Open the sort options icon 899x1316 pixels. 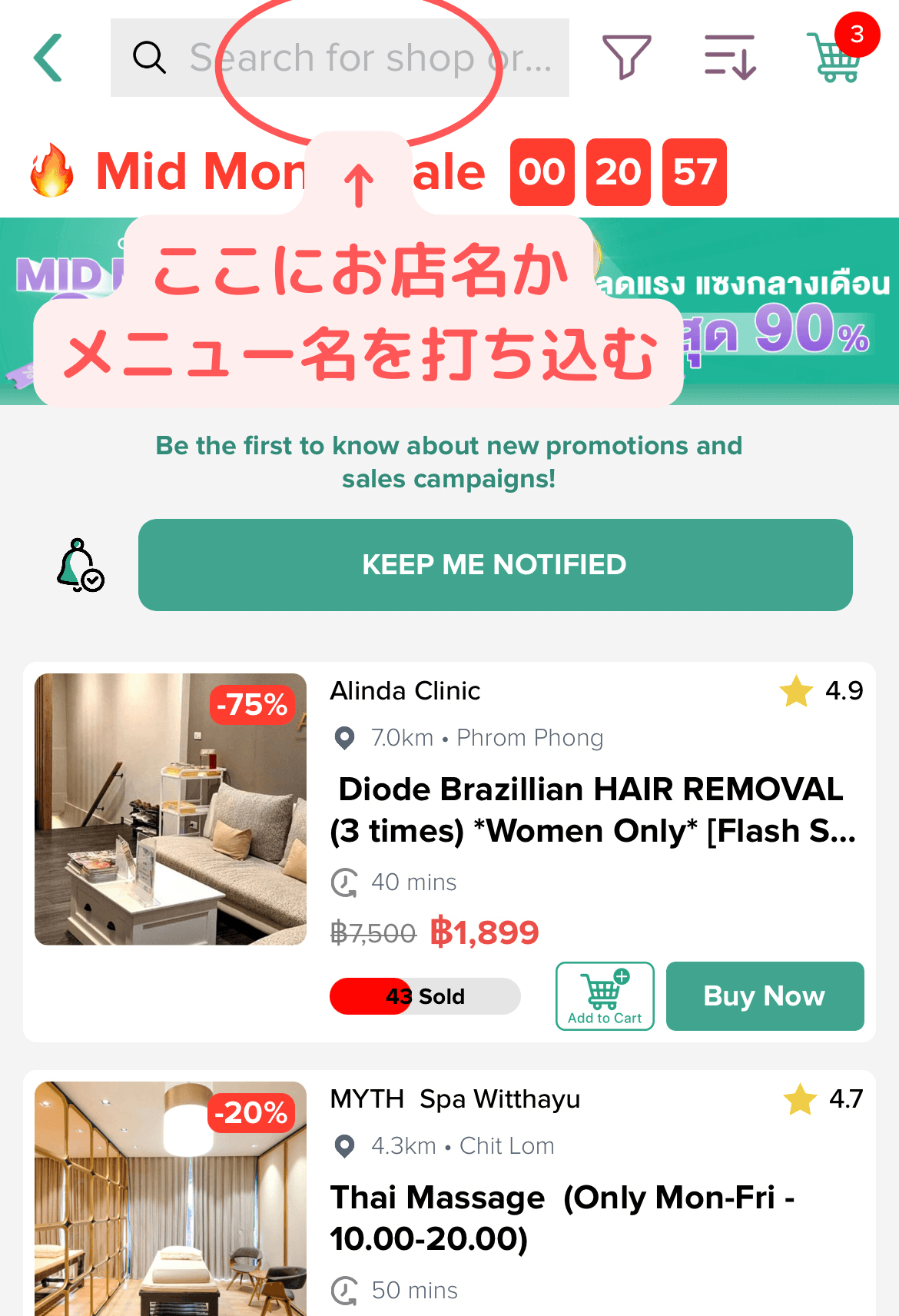[730, 57]
